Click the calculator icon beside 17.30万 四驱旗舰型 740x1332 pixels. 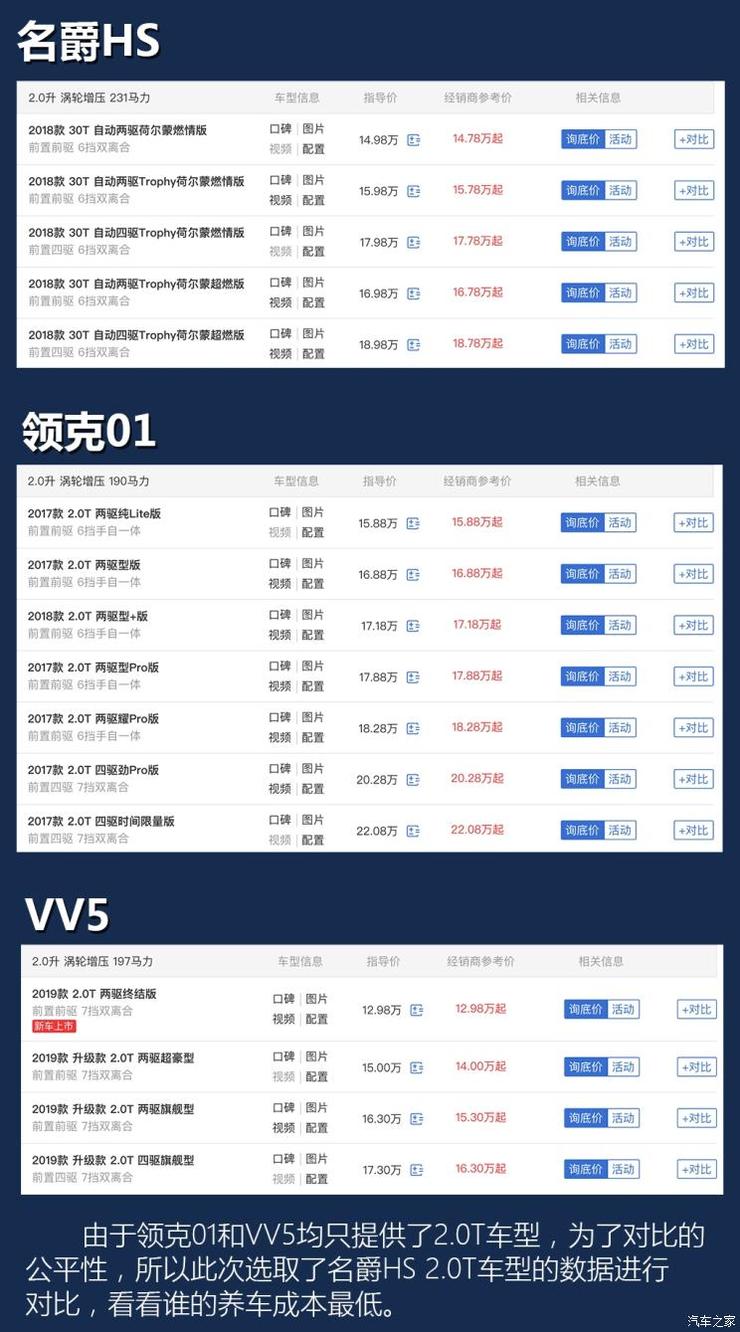click(414, 1168)
